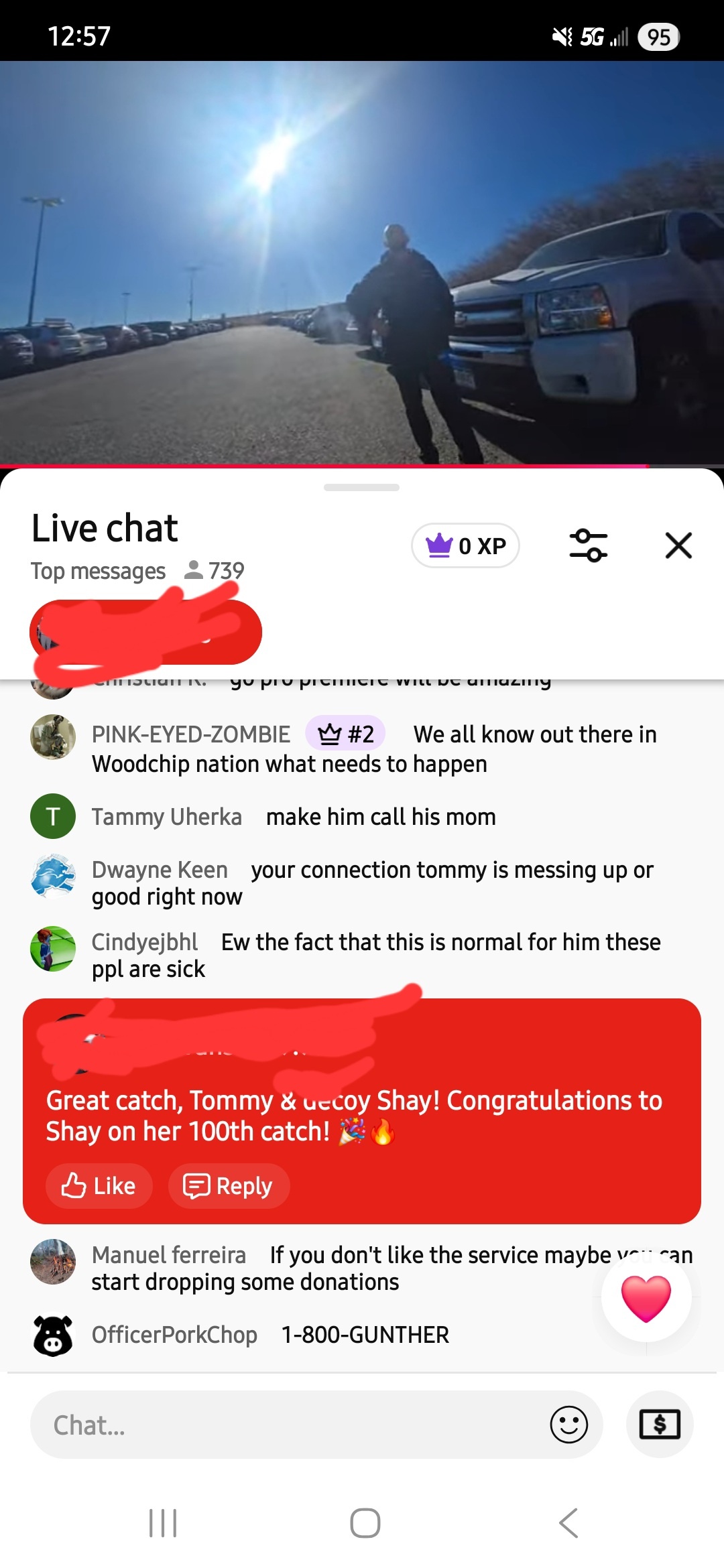The height and width of the screenshot is (1568, 724).
Task: Reply to the Super Chat message
Action: click(229, 1186)
